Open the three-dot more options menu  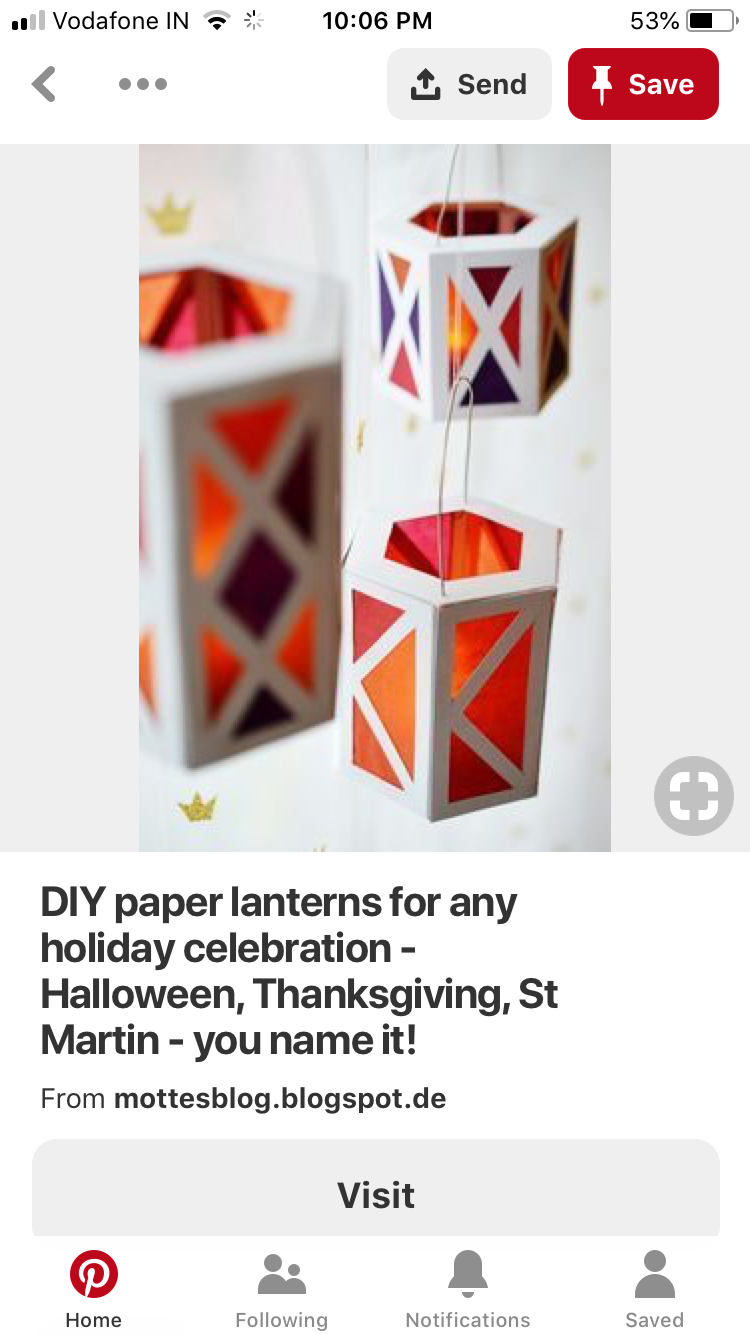click(x=143, y=84)
